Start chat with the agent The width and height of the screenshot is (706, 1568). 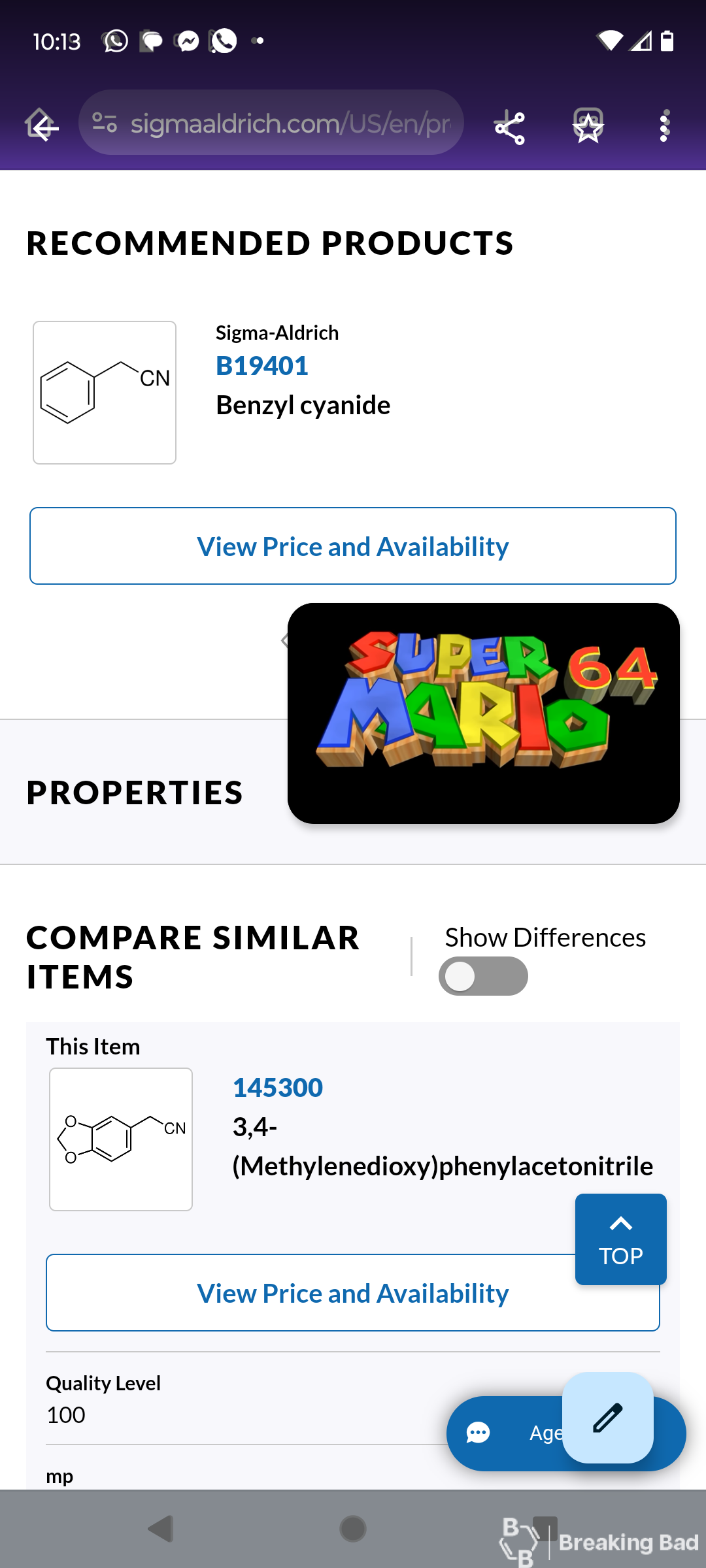tap(503, 1433)
